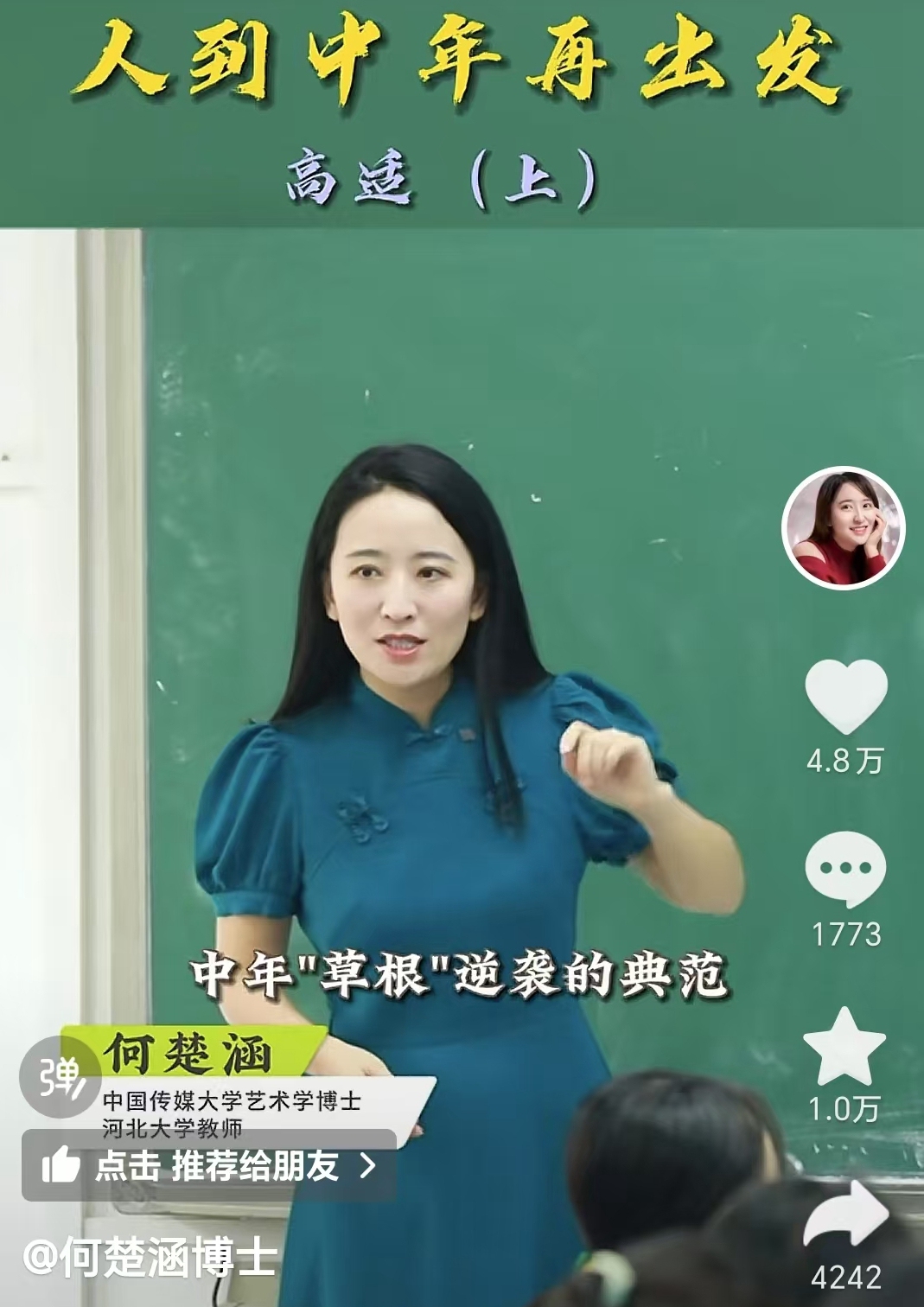The height and width of the screenshot is (1307, 924).
Task: Tap 点击 推荐给朋友 to recommend
Action: tap(208, 1166)
